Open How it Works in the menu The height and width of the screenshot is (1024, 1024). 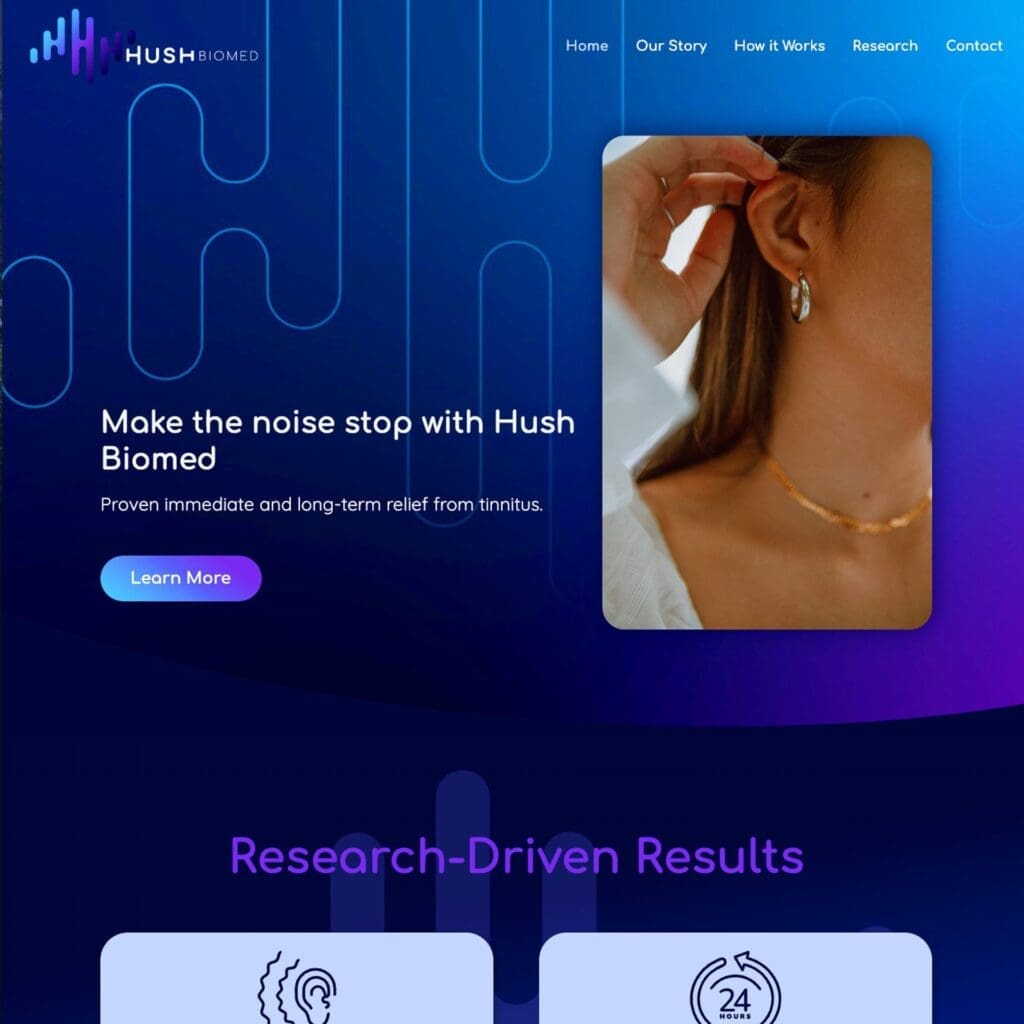tap(779, 46)
